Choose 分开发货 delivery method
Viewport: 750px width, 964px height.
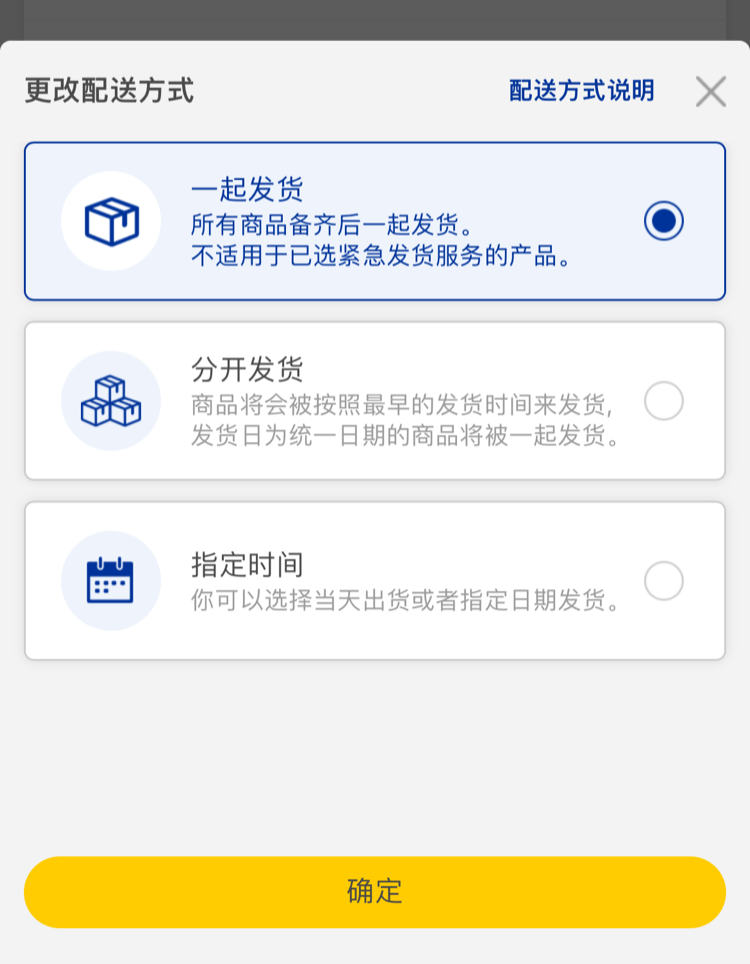pos(663,401)
